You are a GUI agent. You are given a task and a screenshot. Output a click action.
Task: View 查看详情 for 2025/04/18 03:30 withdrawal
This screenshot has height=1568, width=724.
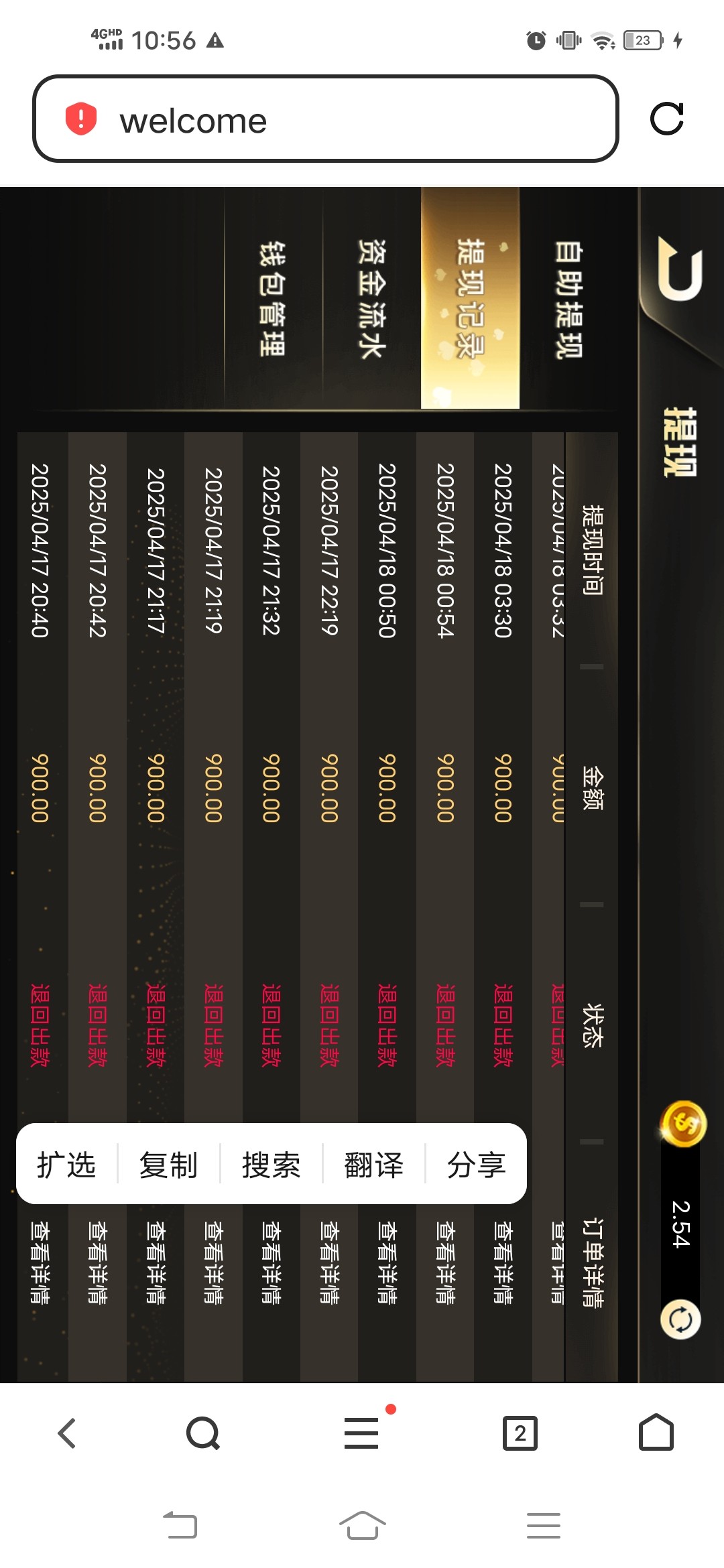(503, 1262)
